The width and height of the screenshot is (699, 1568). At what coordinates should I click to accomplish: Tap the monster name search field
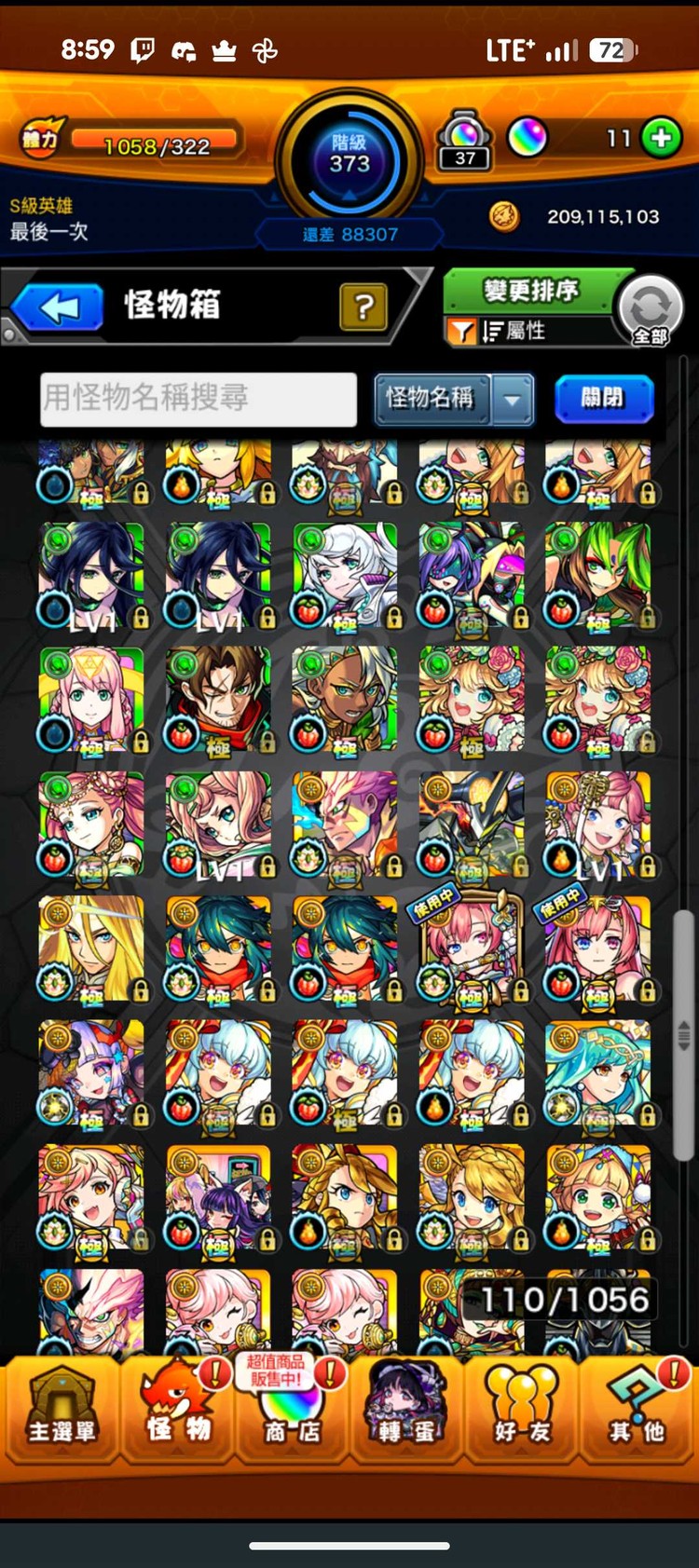(x=199, y=399)
